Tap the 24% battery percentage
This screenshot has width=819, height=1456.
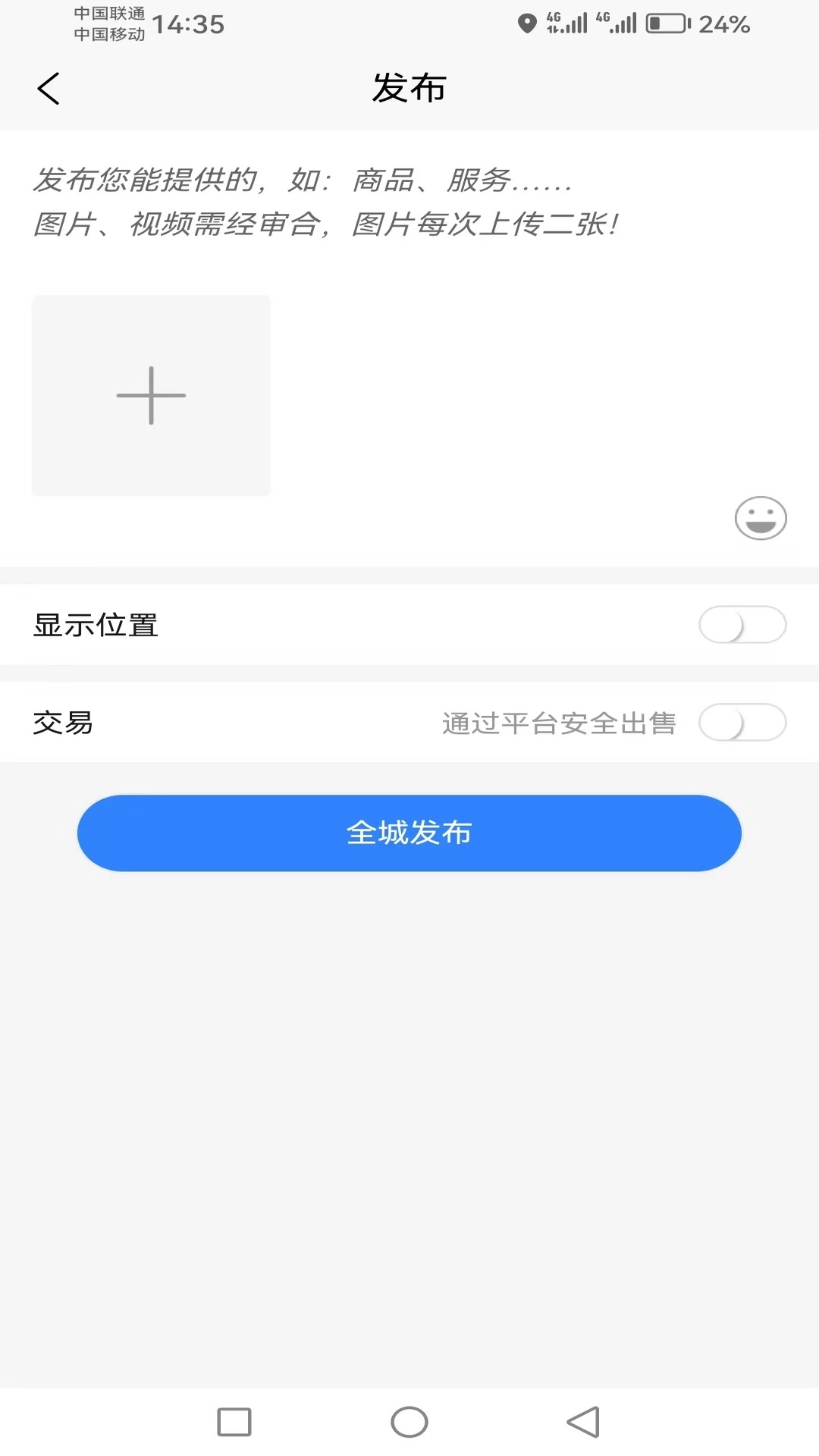(726, 25)
